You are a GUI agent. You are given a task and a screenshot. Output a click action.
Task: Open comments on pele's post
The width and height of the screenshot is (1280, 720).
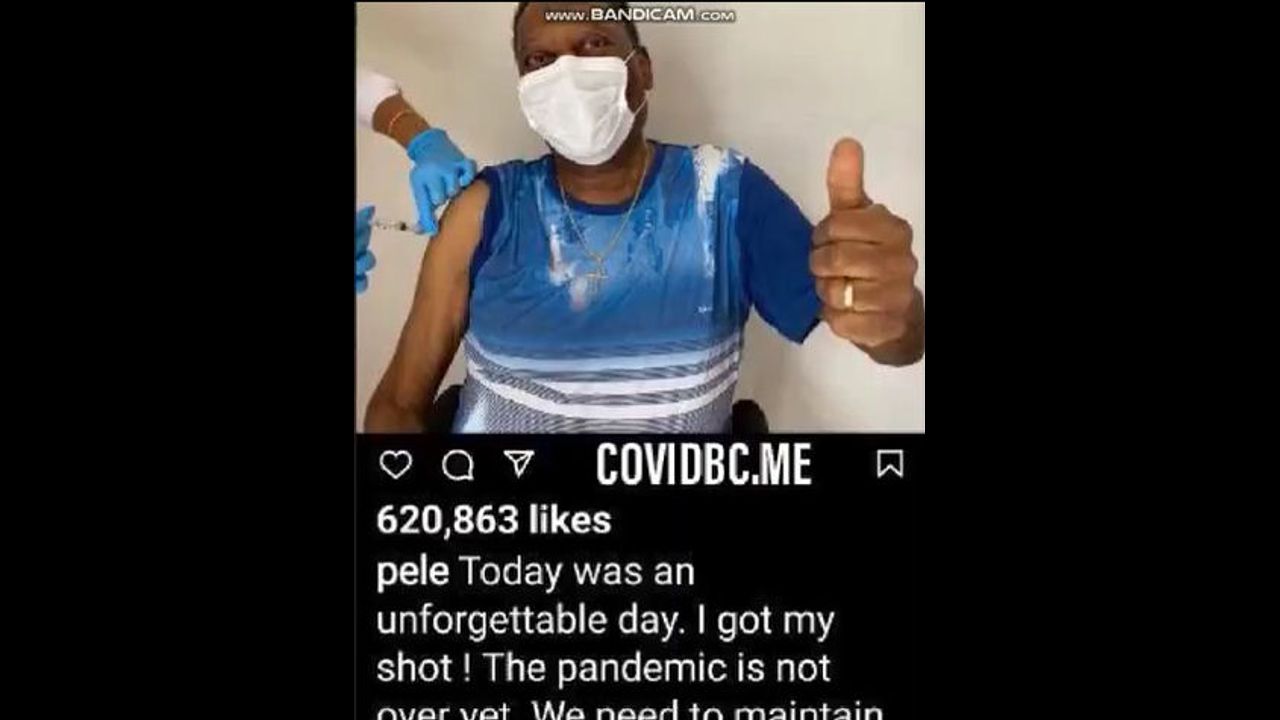(457, 465)
